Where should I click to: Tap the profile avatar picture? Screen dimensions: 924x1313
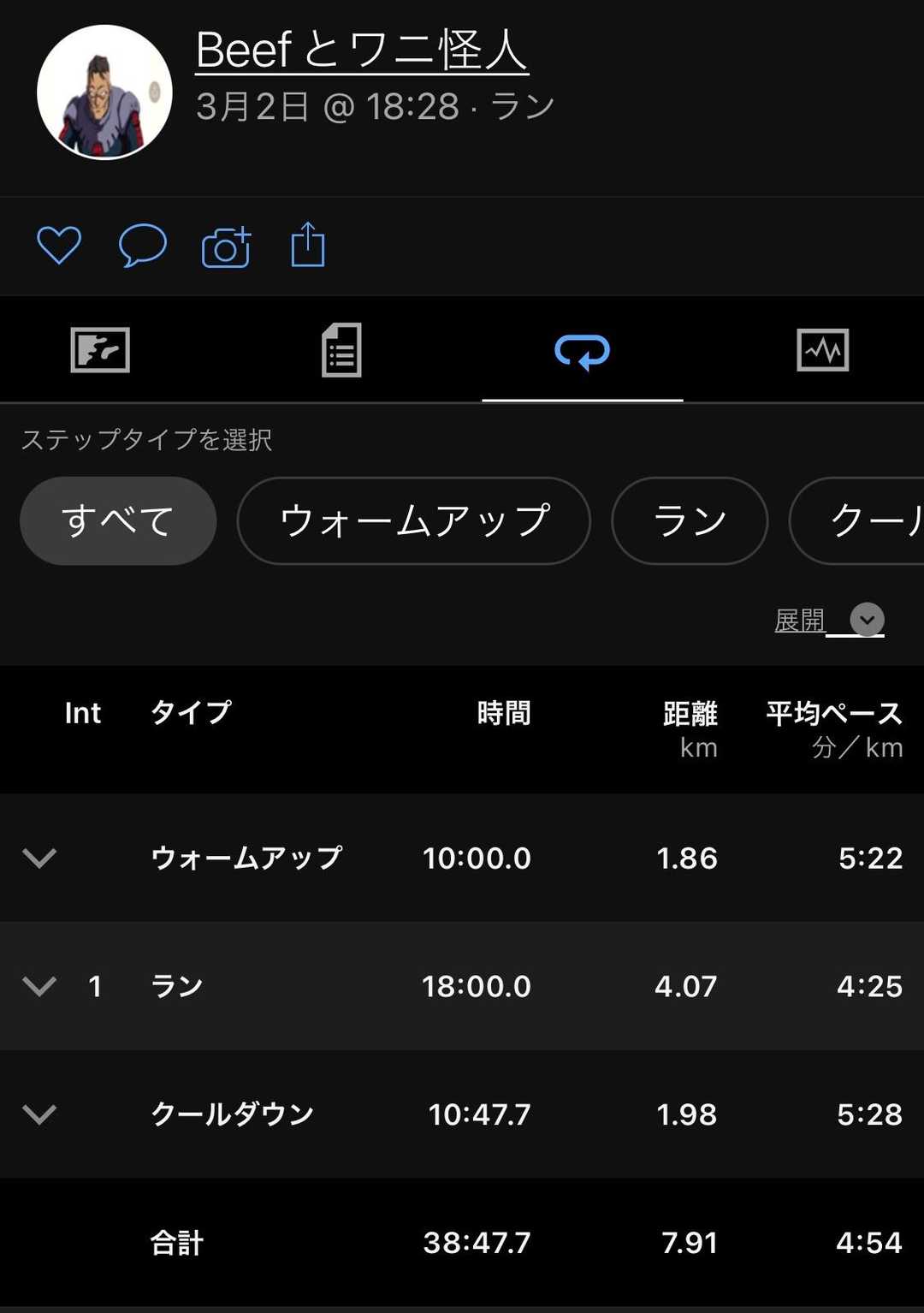[104, 92]
